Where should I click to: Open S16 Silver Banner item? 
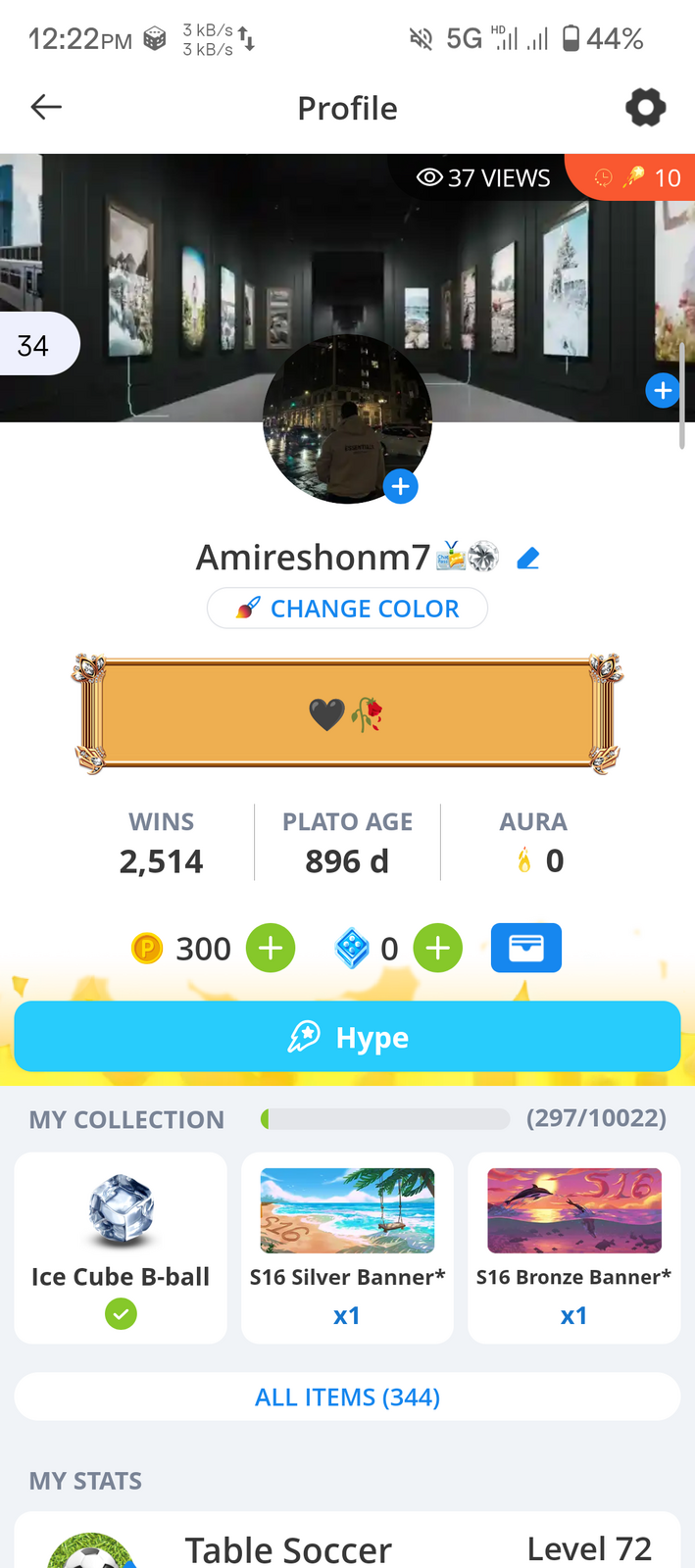347,1248
